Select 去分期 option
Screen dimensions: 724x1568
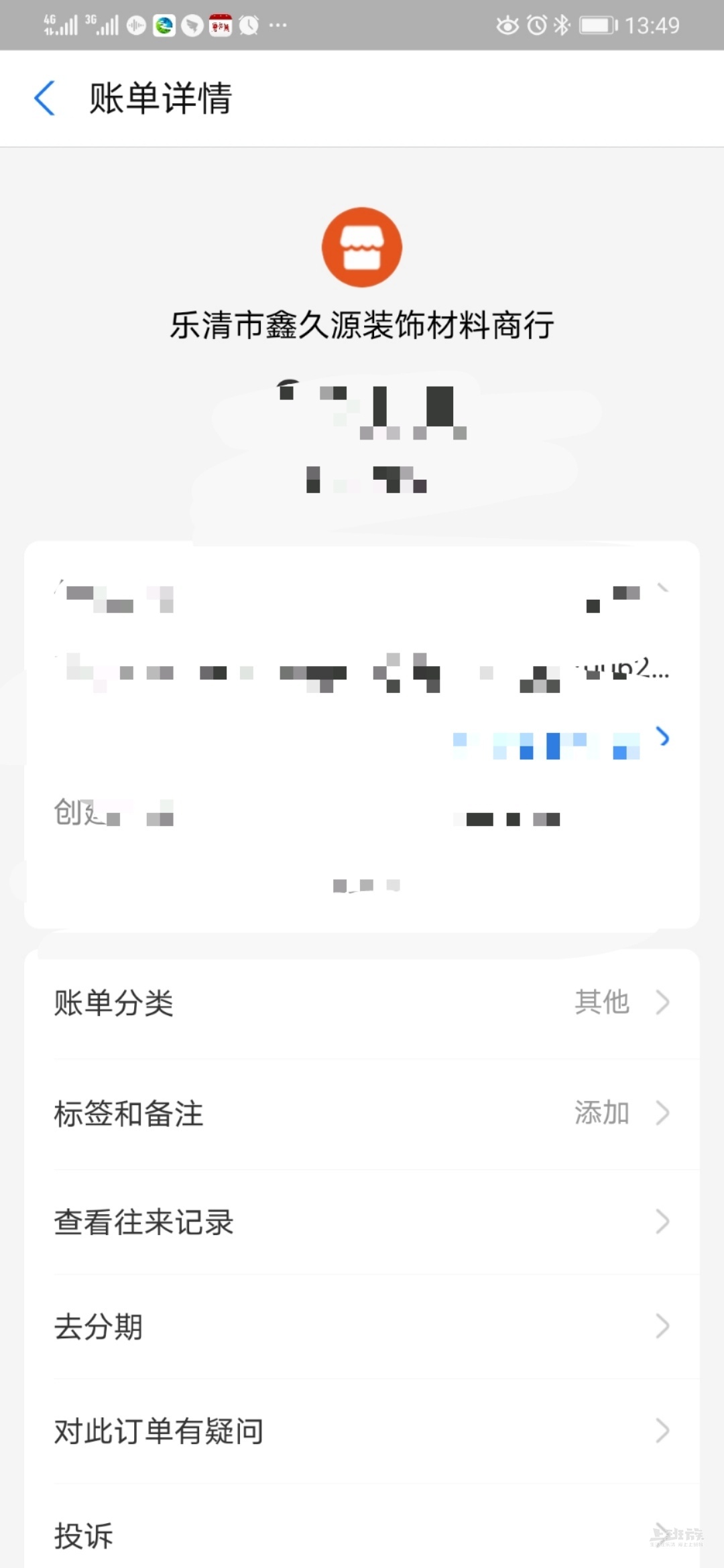pos(362,1326)
